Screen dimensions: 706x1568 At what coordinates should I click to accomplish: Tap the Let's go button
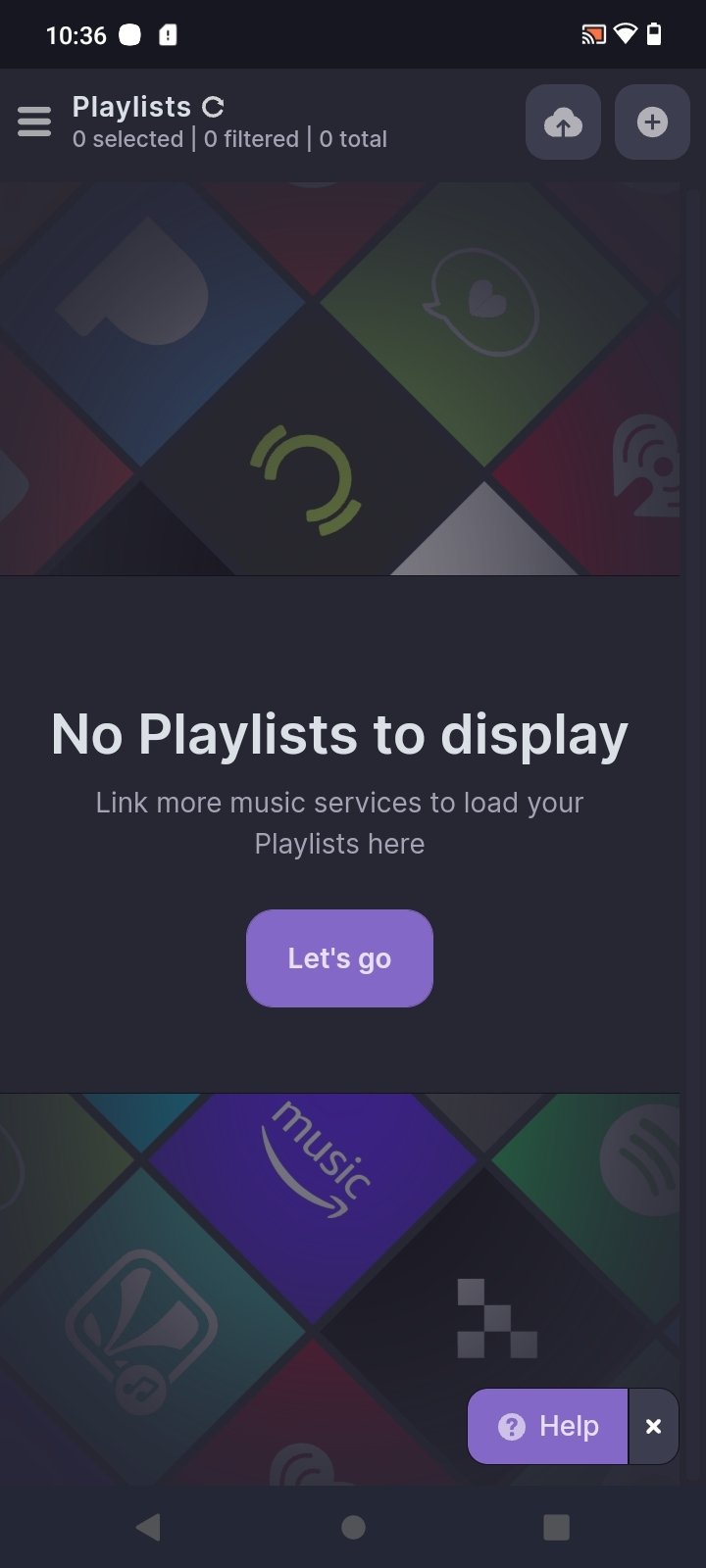click(x=339, y=958)
